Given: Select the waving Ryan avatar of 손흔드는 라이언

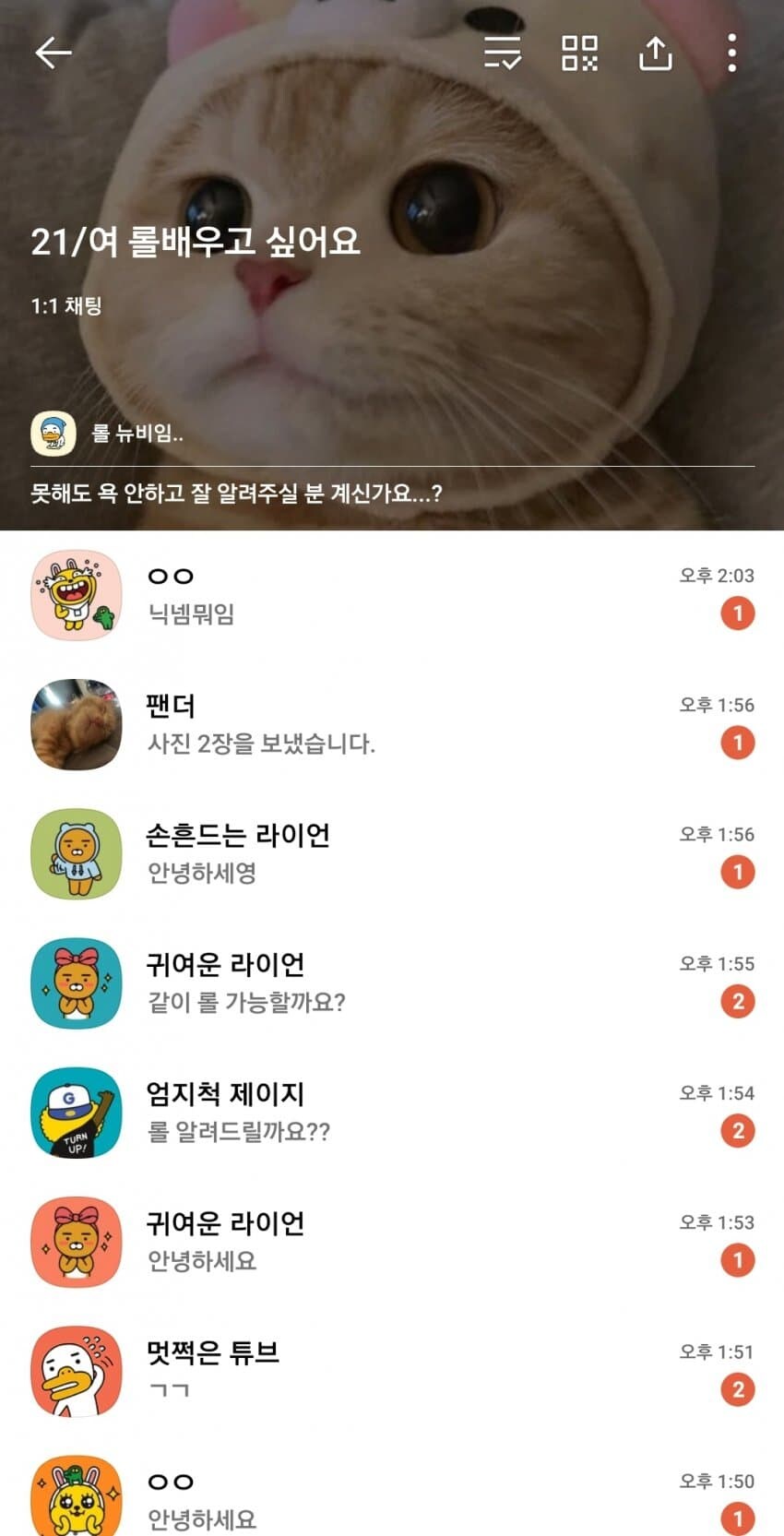Looking at the screenshot, I should coord(77,854).
